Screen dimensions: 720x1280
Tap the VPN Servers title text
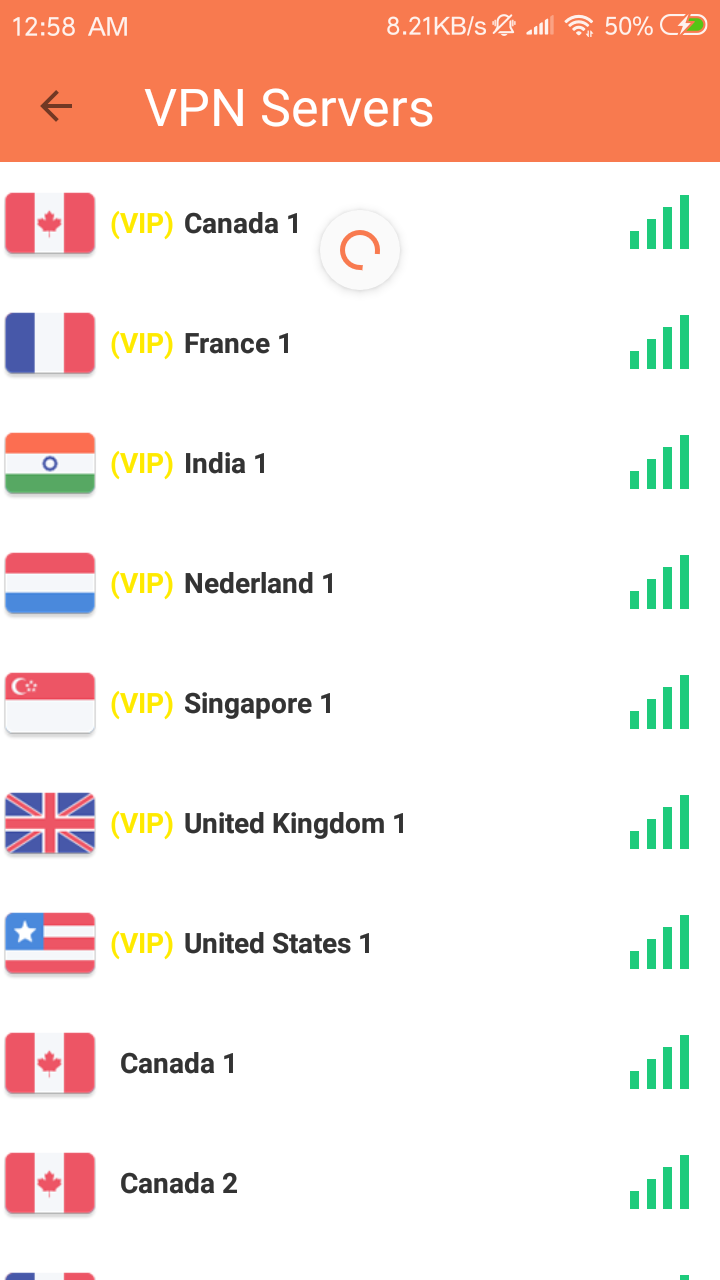[x=288, y=107]
